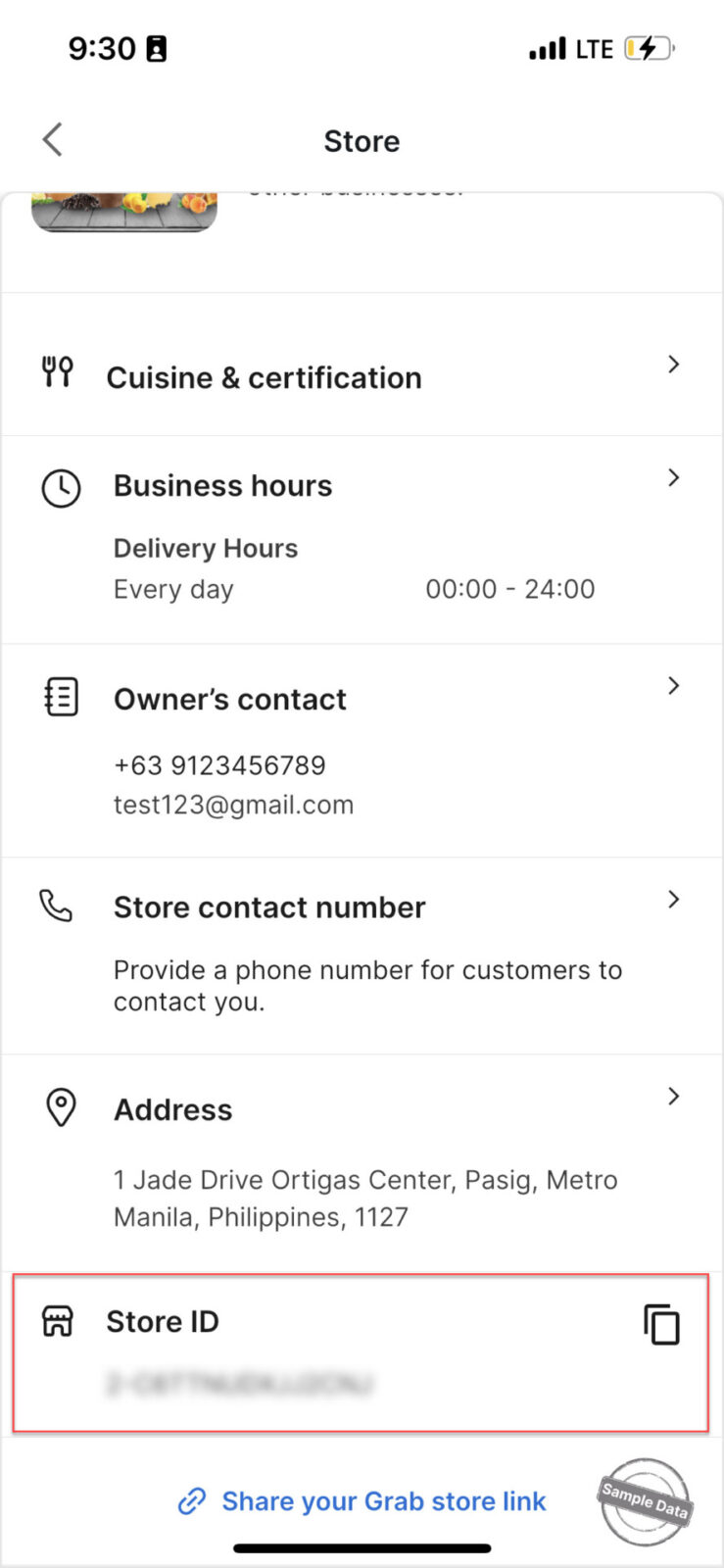This screenshot has width=724, height=1568.
Task: Copy the Store ID
Action: click(x=661, y=1325)
